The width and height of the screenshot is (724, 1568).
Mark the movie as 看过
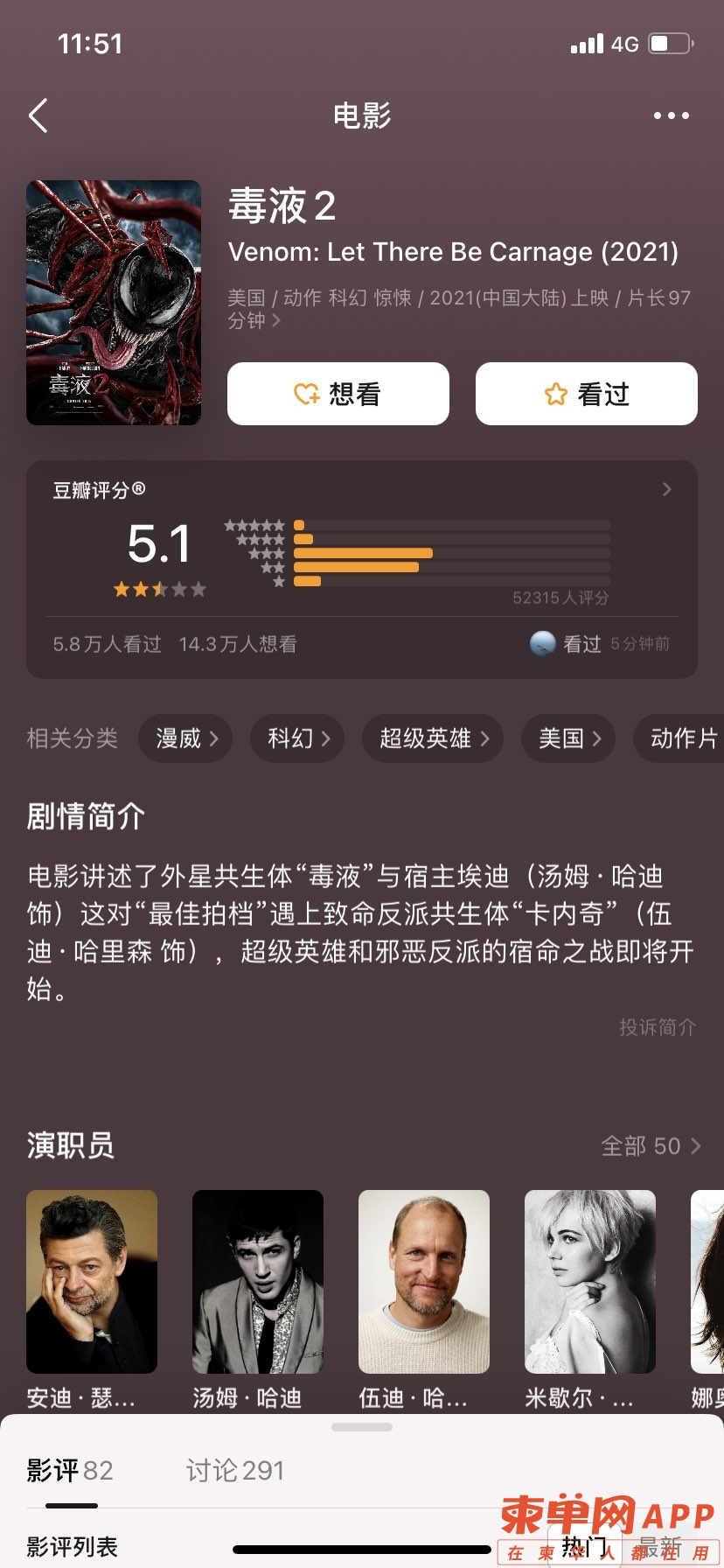(586, 394)
